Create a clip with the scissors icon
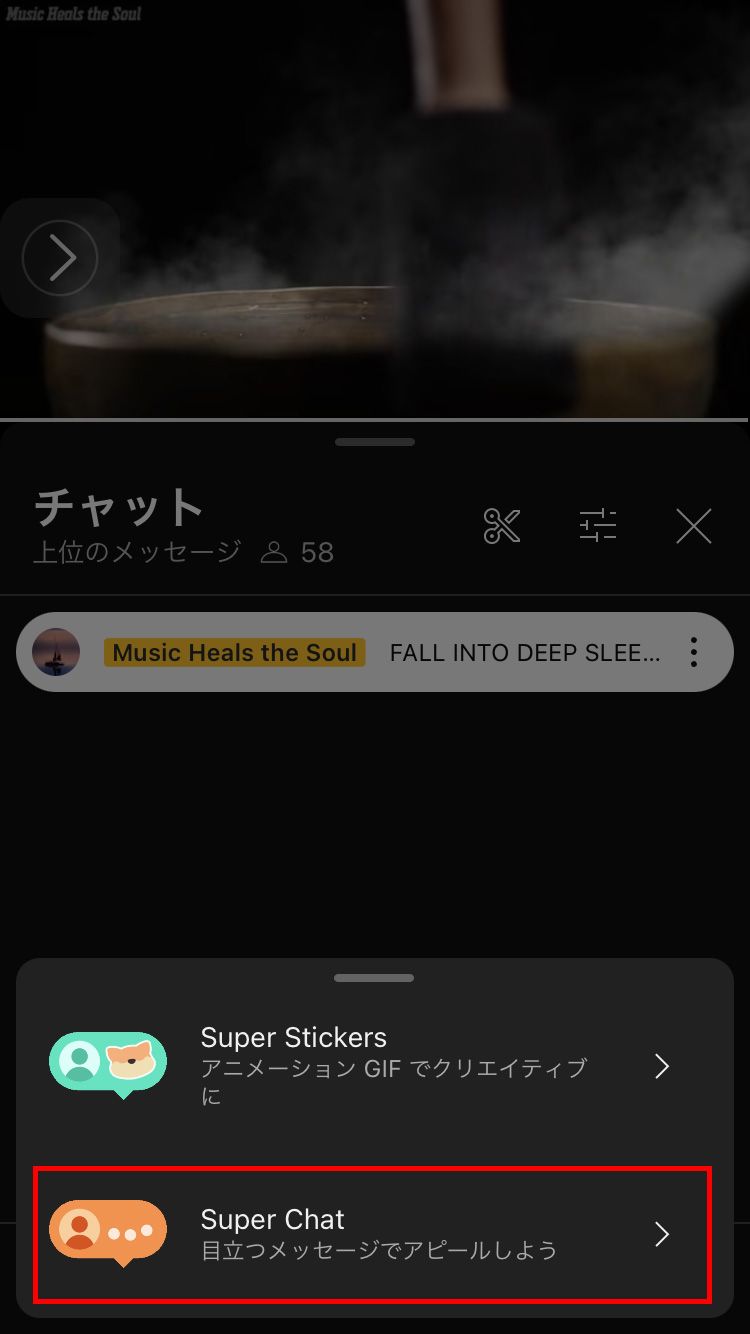 pos(502,526)
